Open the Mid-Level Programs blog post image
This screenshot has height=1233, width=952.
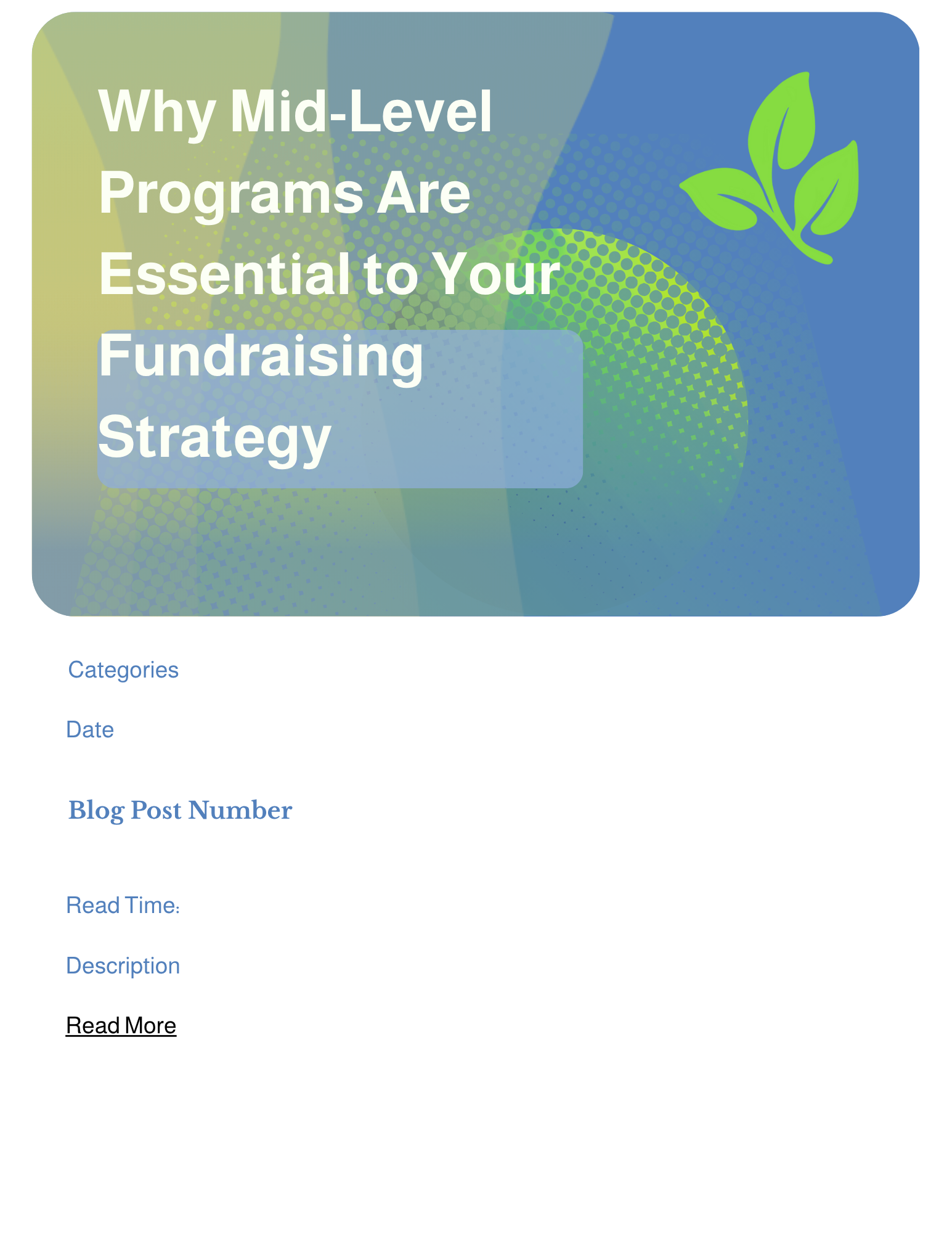[476, 314]
